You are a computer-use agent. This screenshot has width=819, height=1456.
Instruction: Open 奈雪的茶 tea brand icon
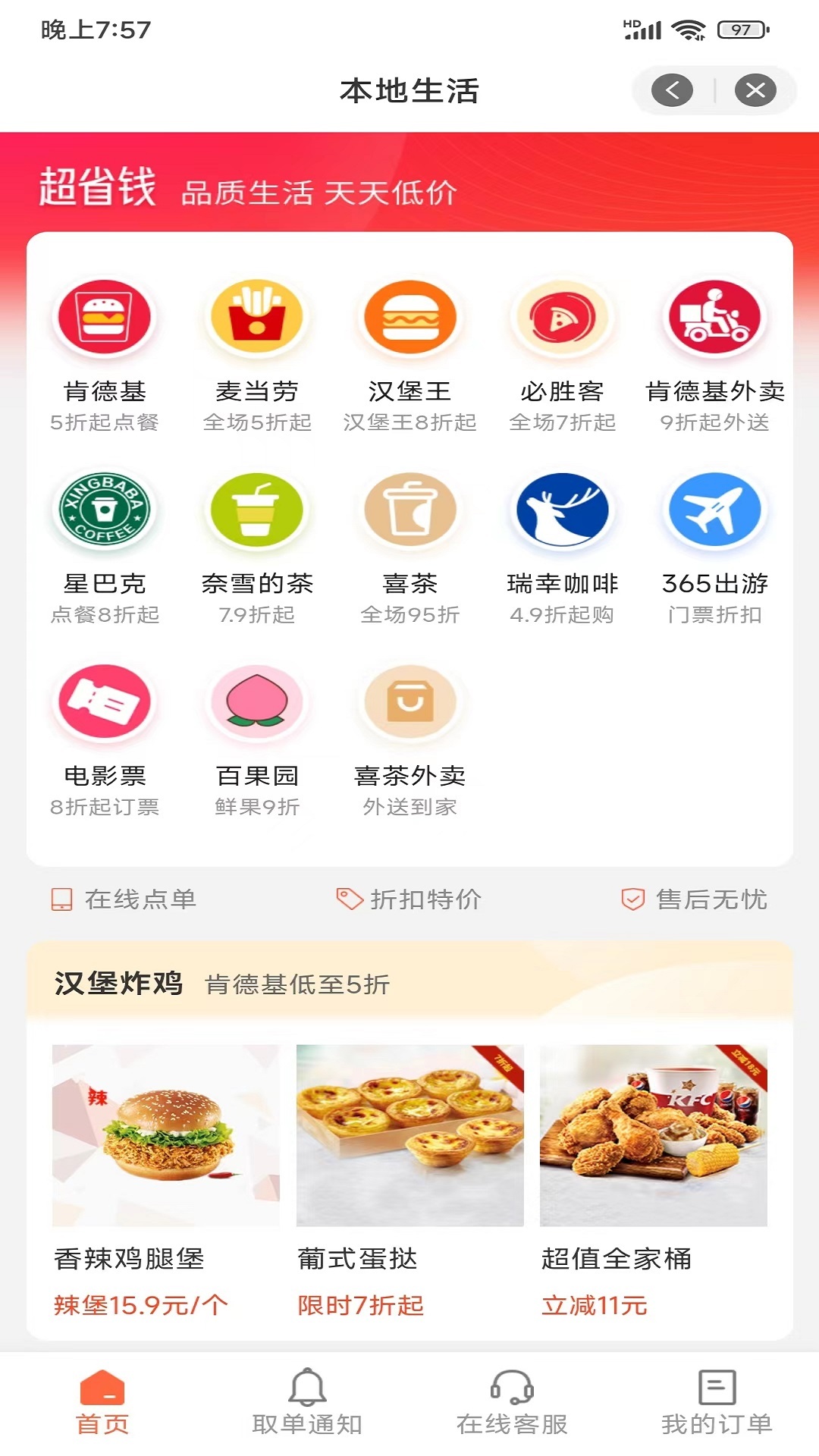point(258,510)
